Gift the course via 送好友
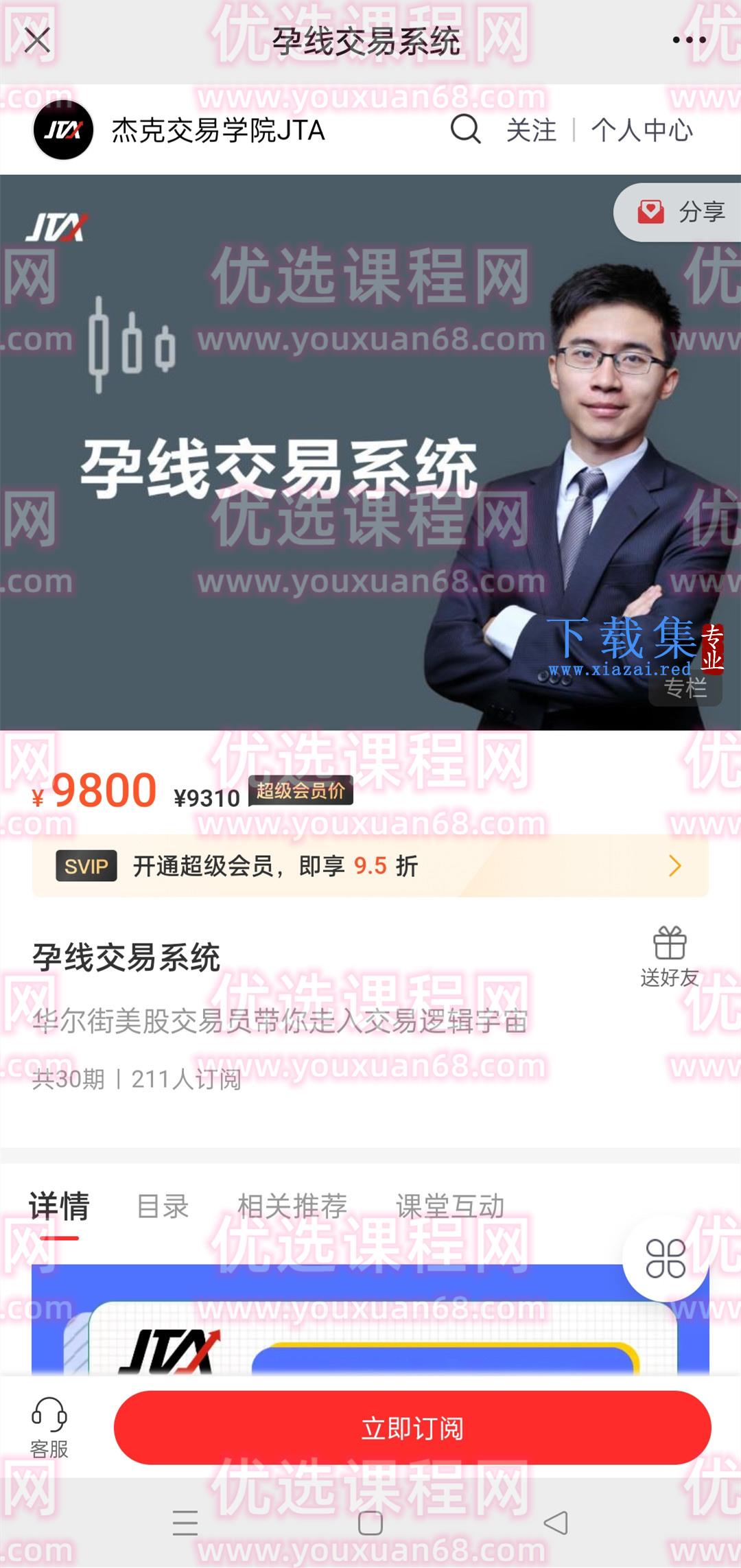This screenshot has height=1568, width=741. pos(670,957)
